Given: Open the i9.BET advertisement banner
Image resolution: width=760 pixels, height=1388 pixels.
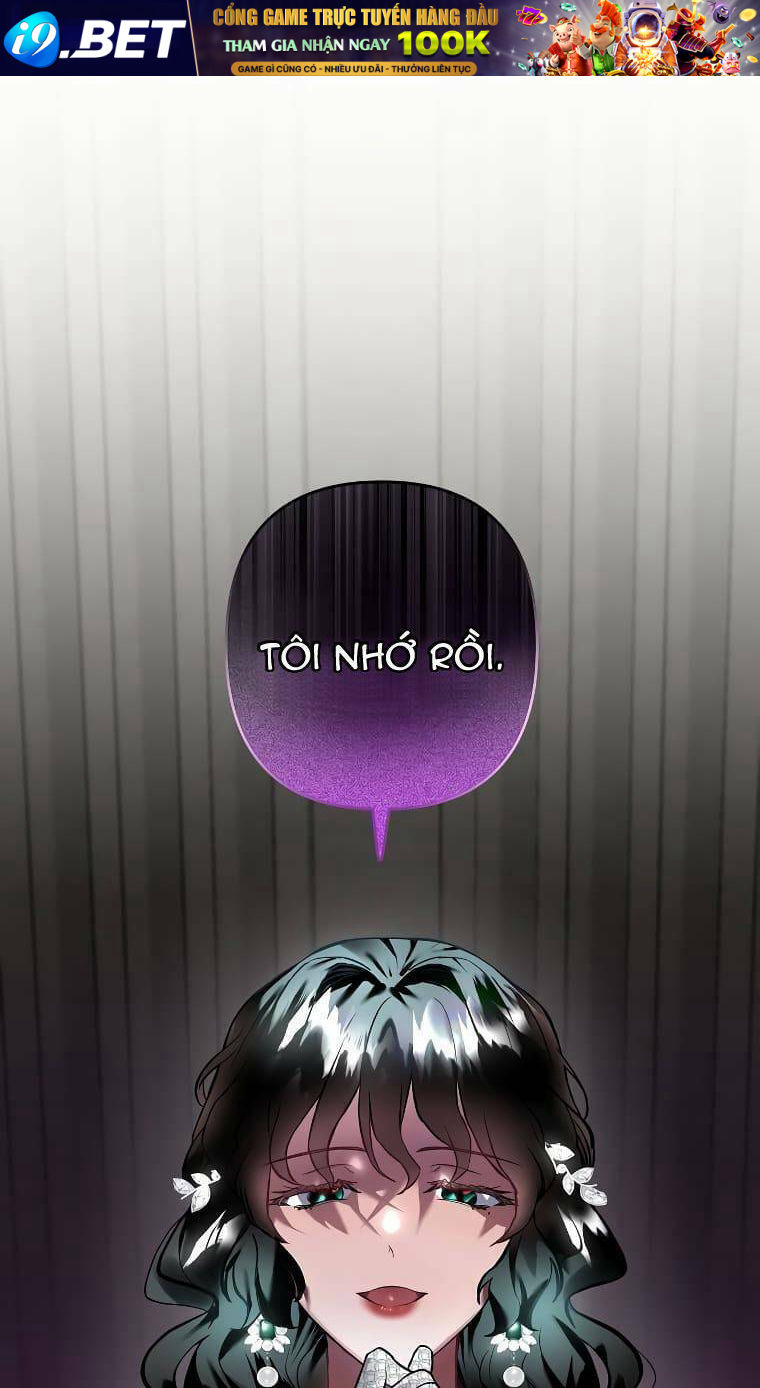Looking at the screenshot, I should coord(380,38).
